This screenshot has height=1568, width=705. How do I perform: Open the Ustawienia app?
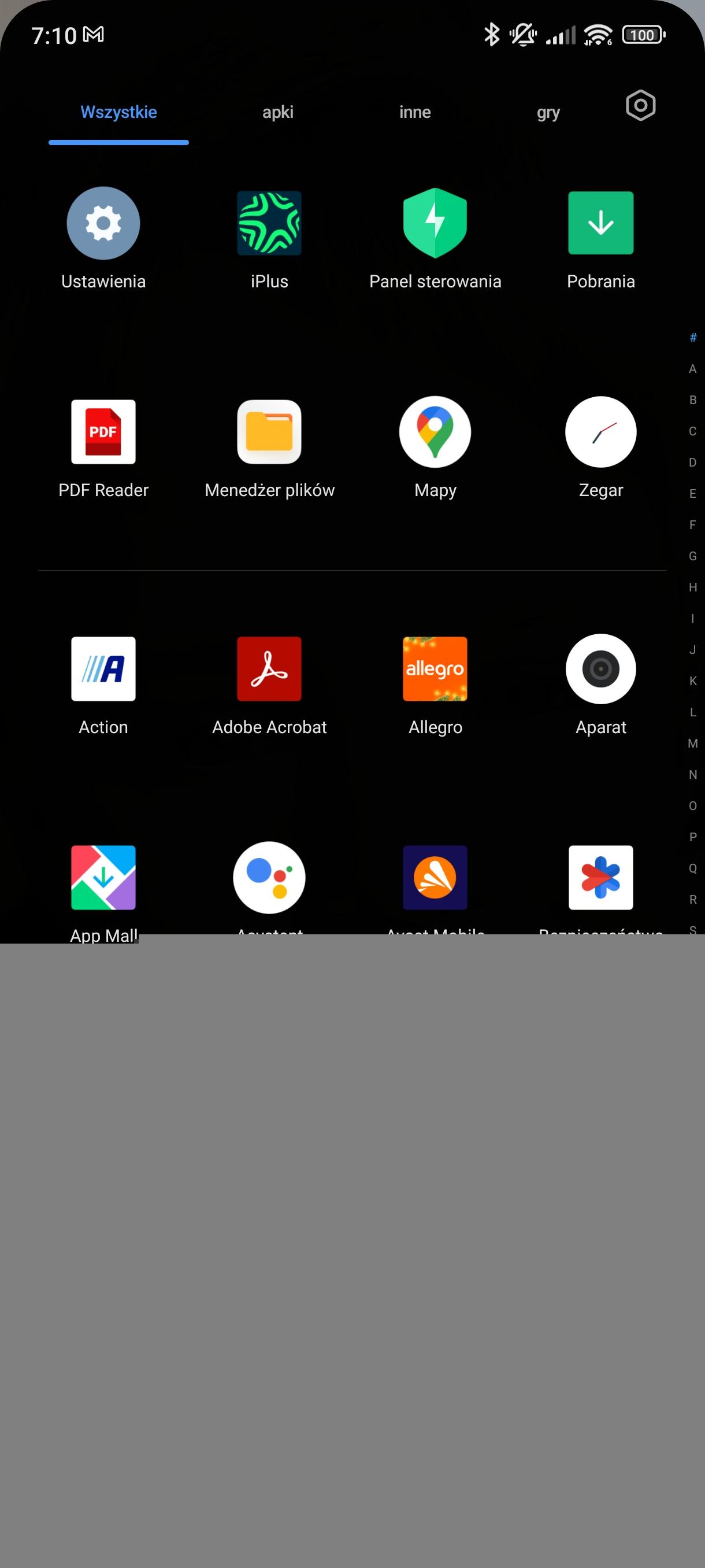click(x=103, y=223)
